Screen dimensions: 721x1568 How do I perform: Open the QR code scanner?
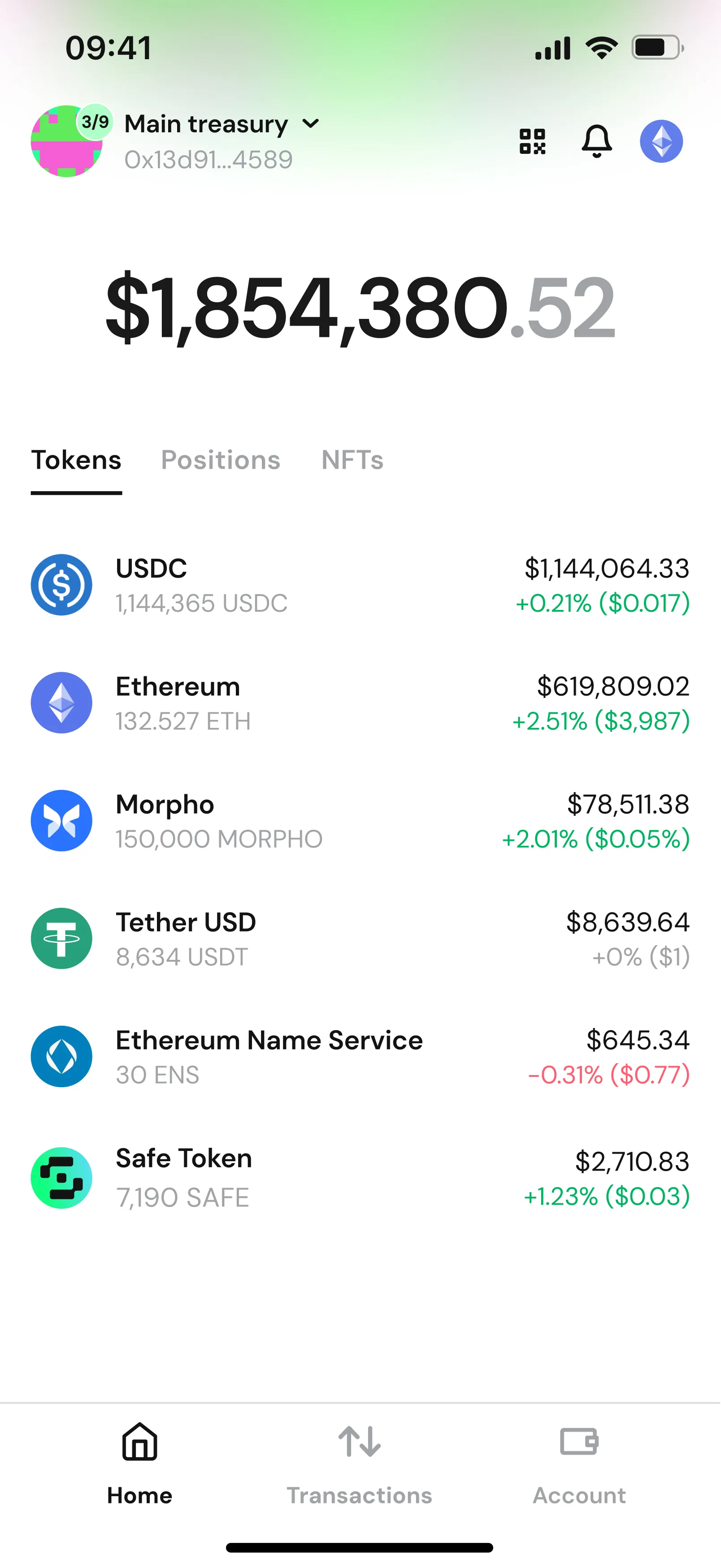[x=531, y=141]
